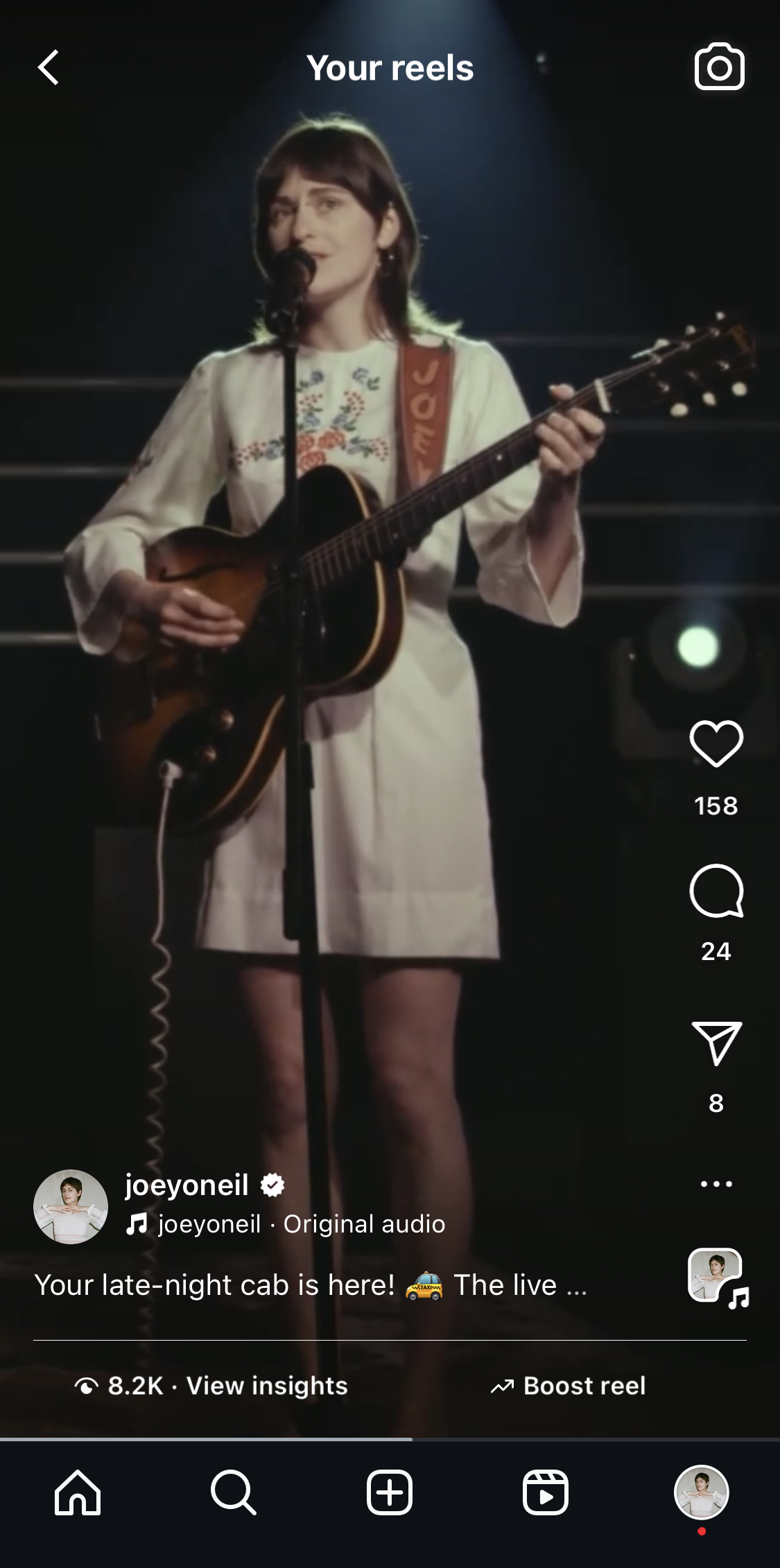
Task: Open the Profile tab in bottom bar
Action: click(702, 1492)
